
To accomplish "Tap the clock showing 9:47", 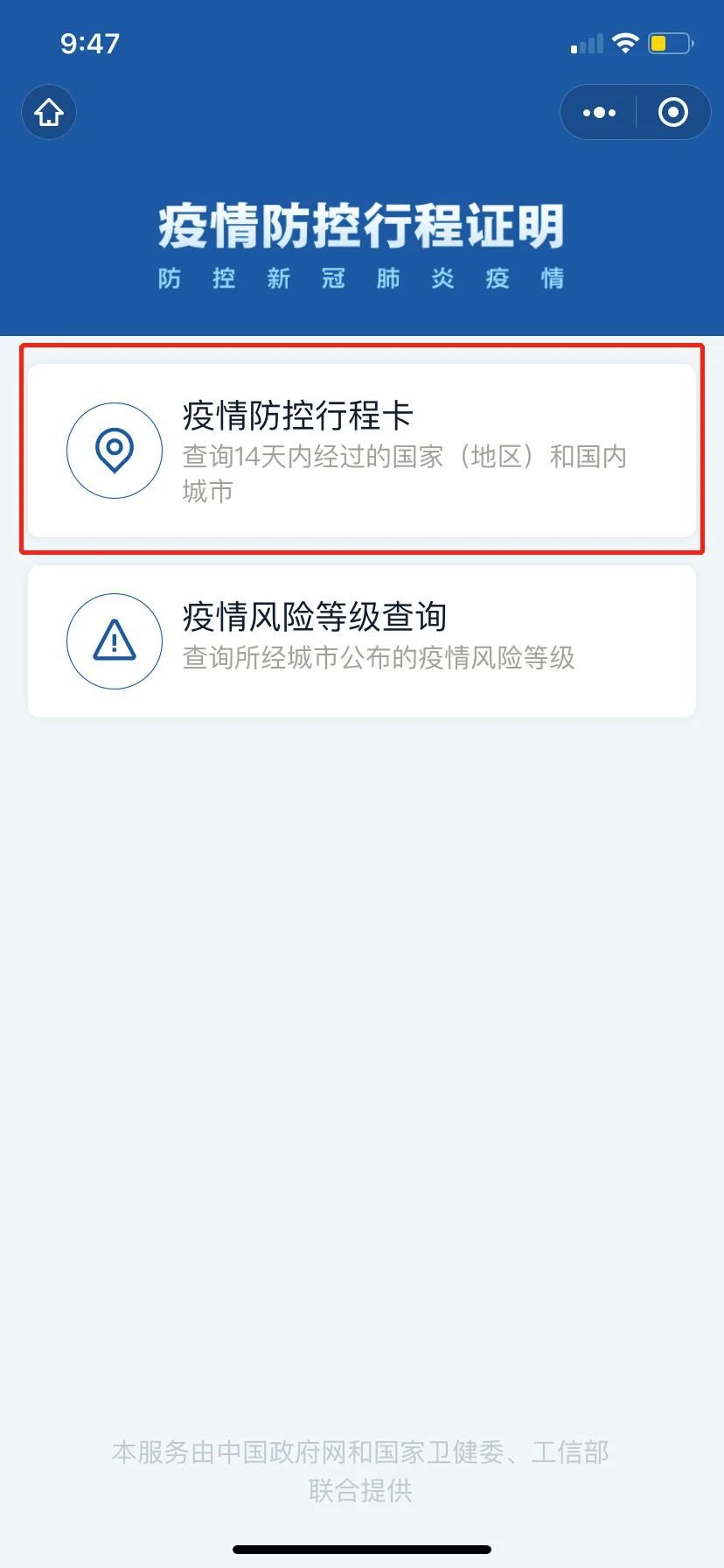I will (x=90, y=42).
